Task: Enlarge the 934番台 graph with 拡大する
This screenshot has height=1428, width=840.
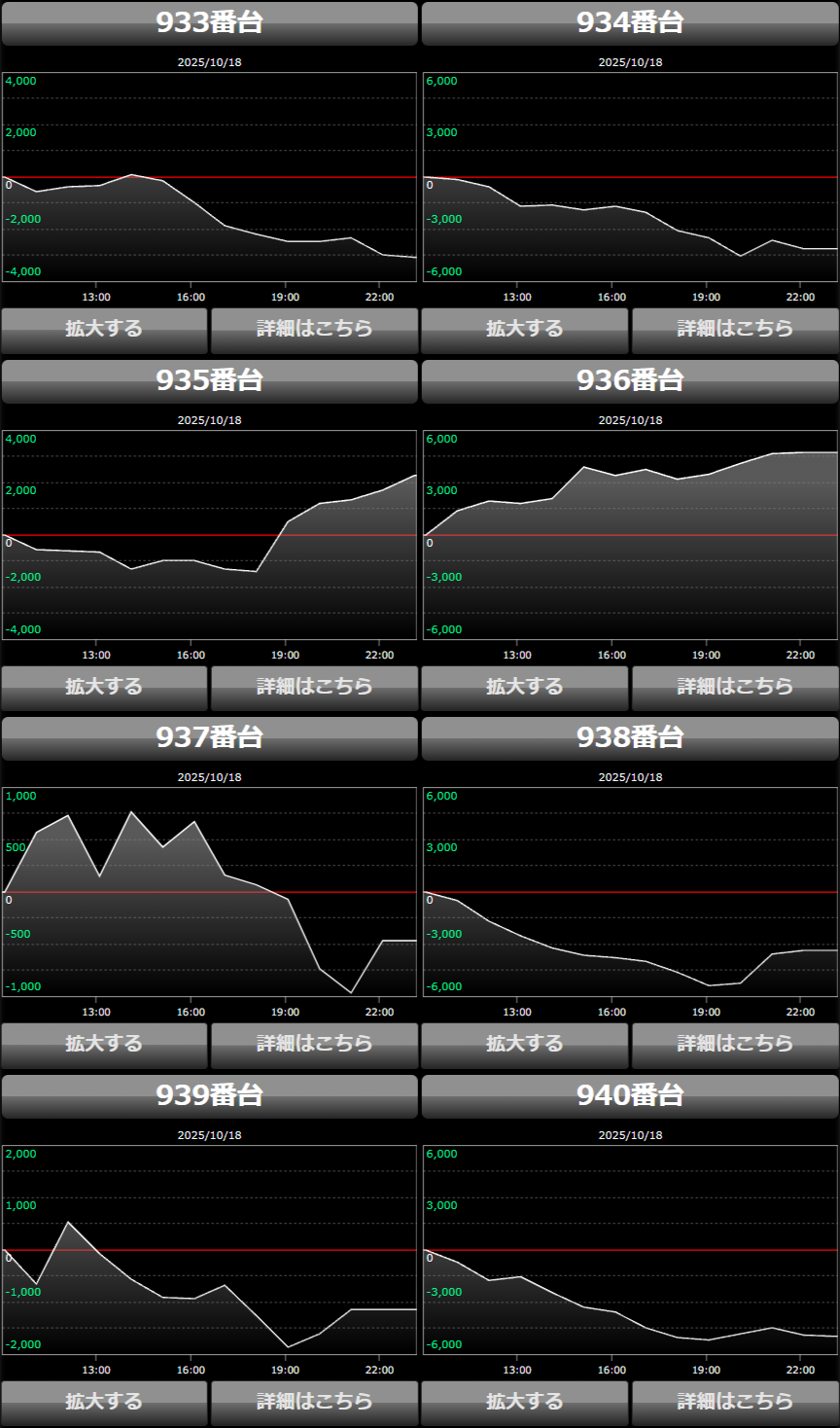Action: click(525, 330)
